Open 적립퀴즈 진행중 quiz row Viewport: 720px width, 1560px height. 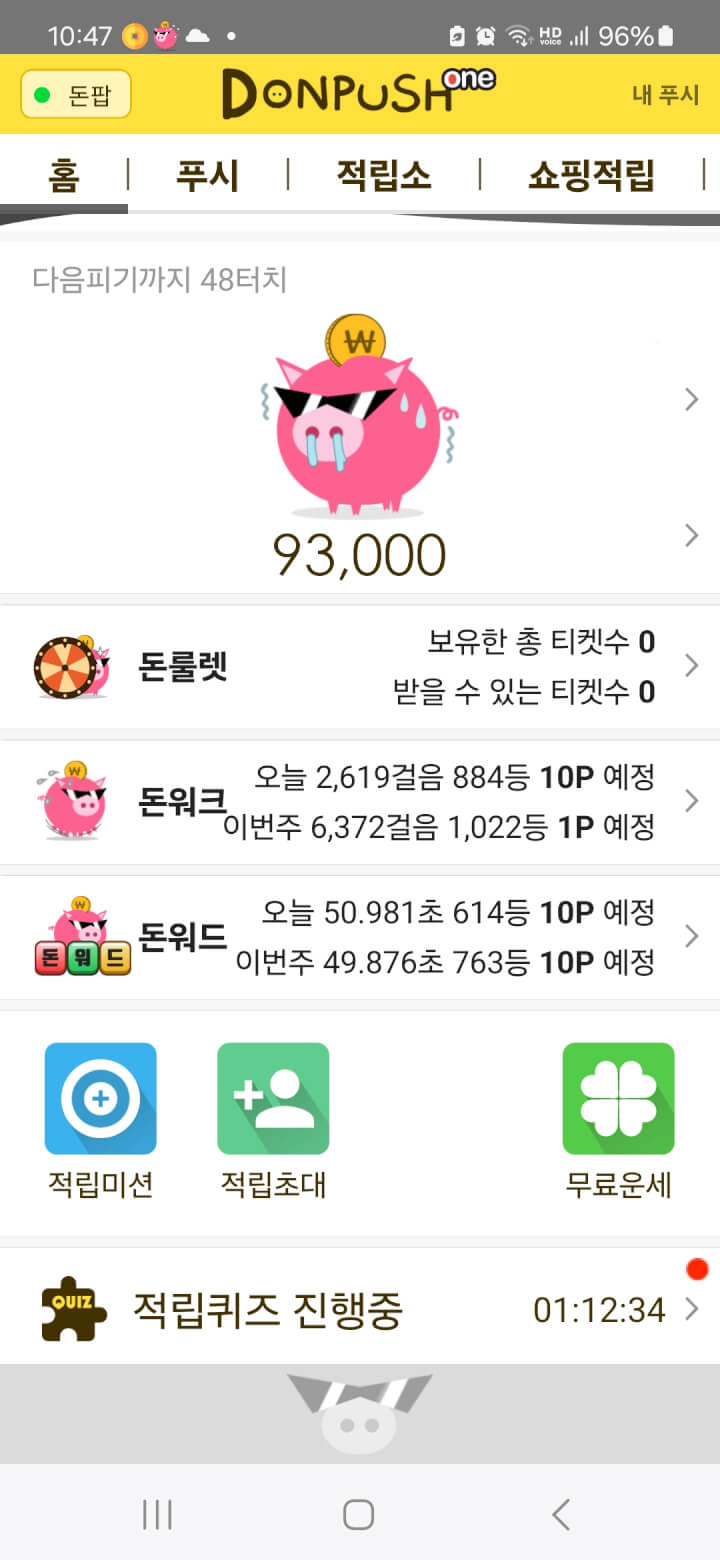360,1309
